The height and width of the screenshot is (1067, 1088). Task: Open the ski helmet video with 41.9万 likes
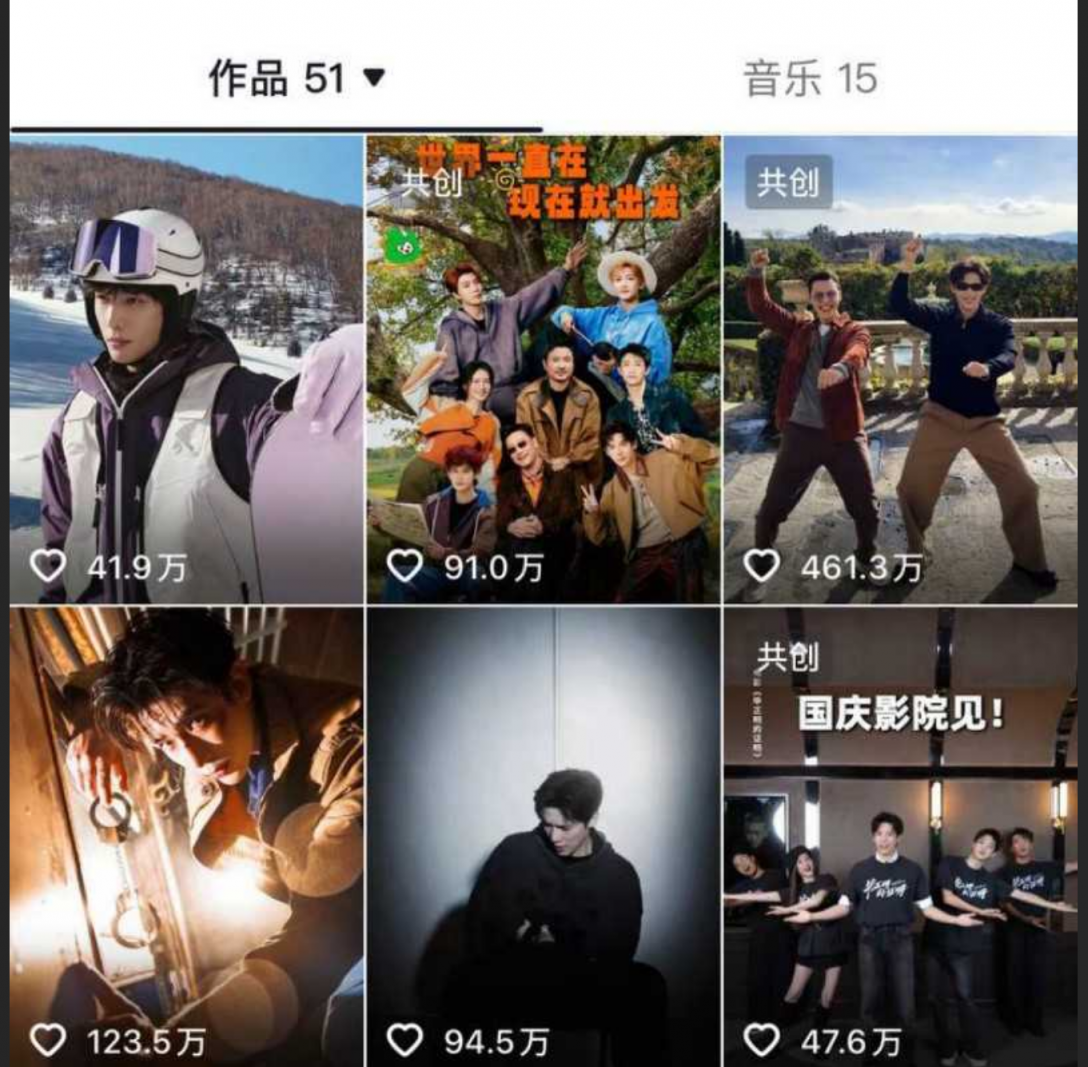(x=186, y=370)
